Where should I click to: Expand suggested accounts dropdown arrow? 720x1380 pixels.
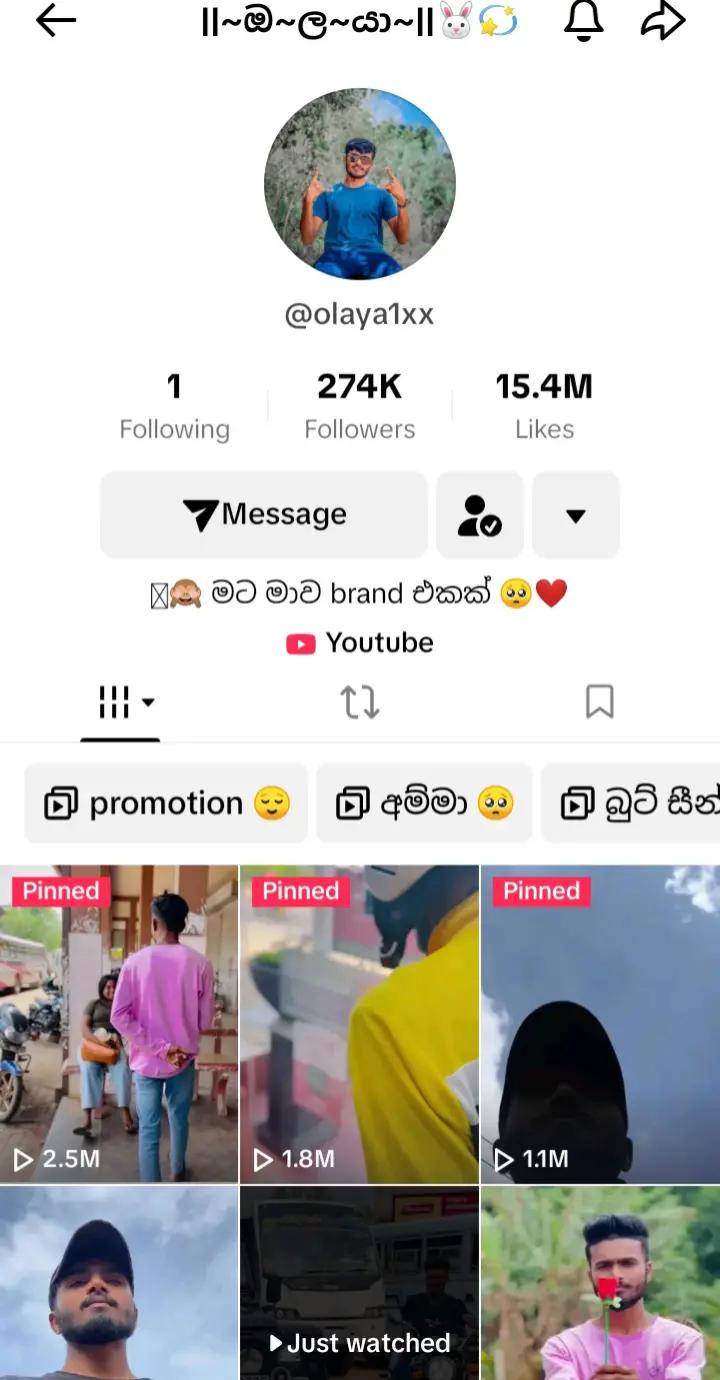(575, 515)
